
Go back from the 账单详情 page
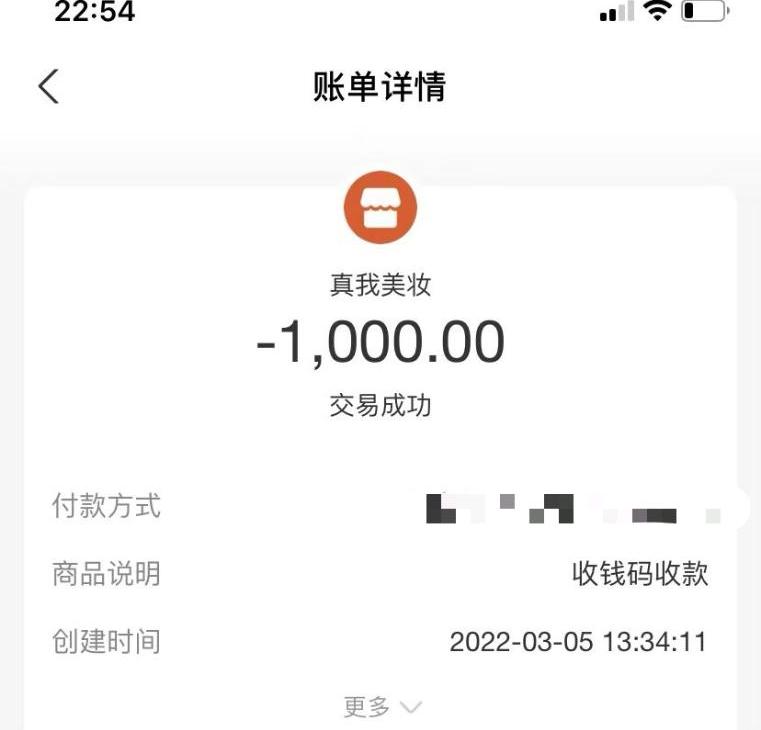[x=48, y=87]
